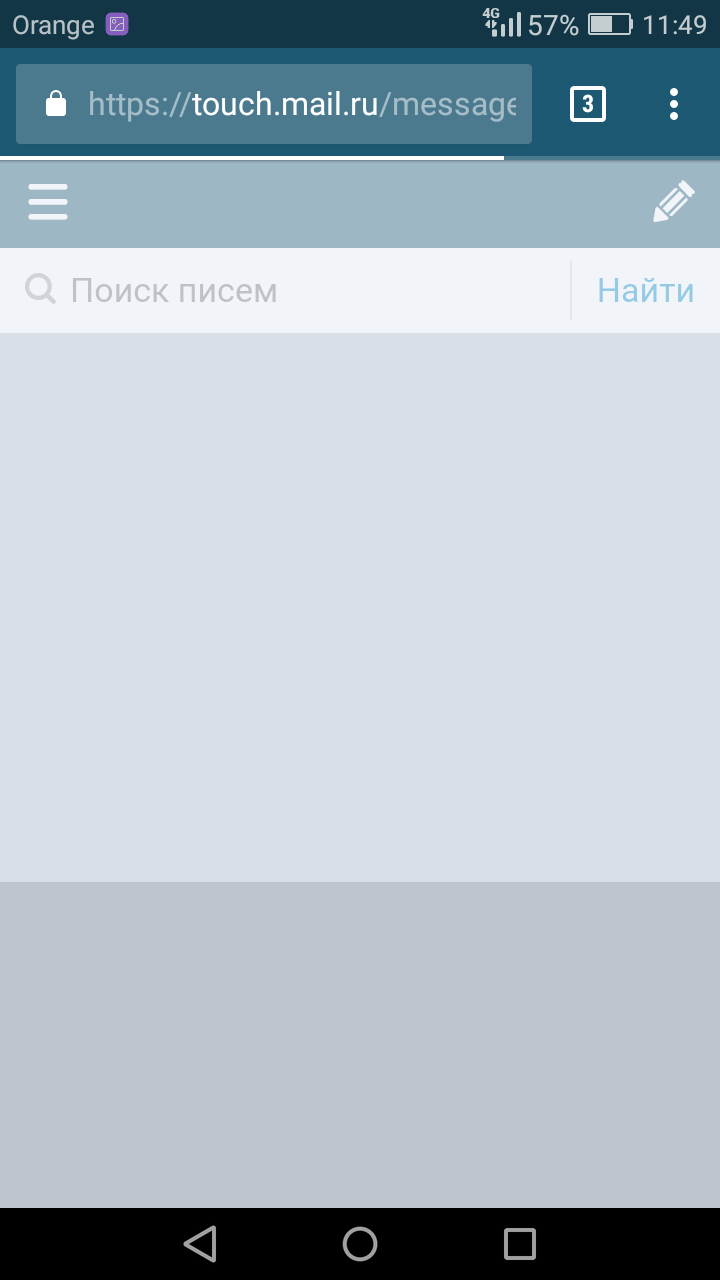Open the hamburger menu drawer
720x1280 pixels.
(x=48, y=202)
